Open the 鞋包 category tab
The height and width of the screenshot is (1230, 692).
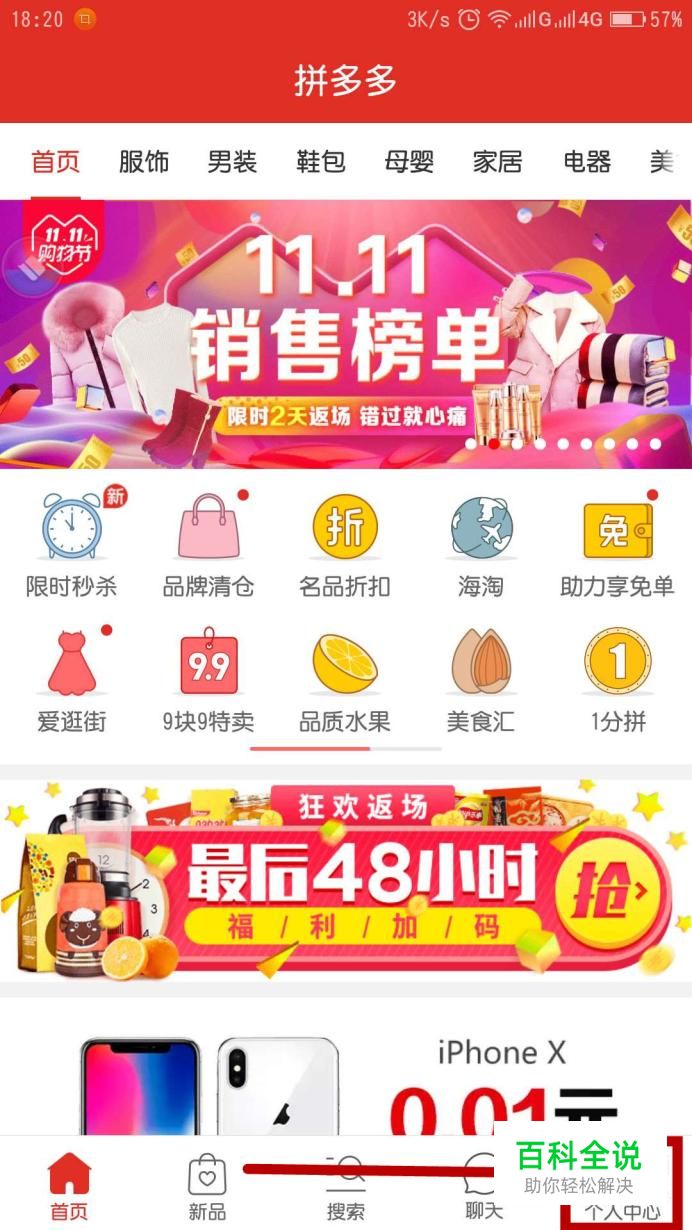(321, 162)
